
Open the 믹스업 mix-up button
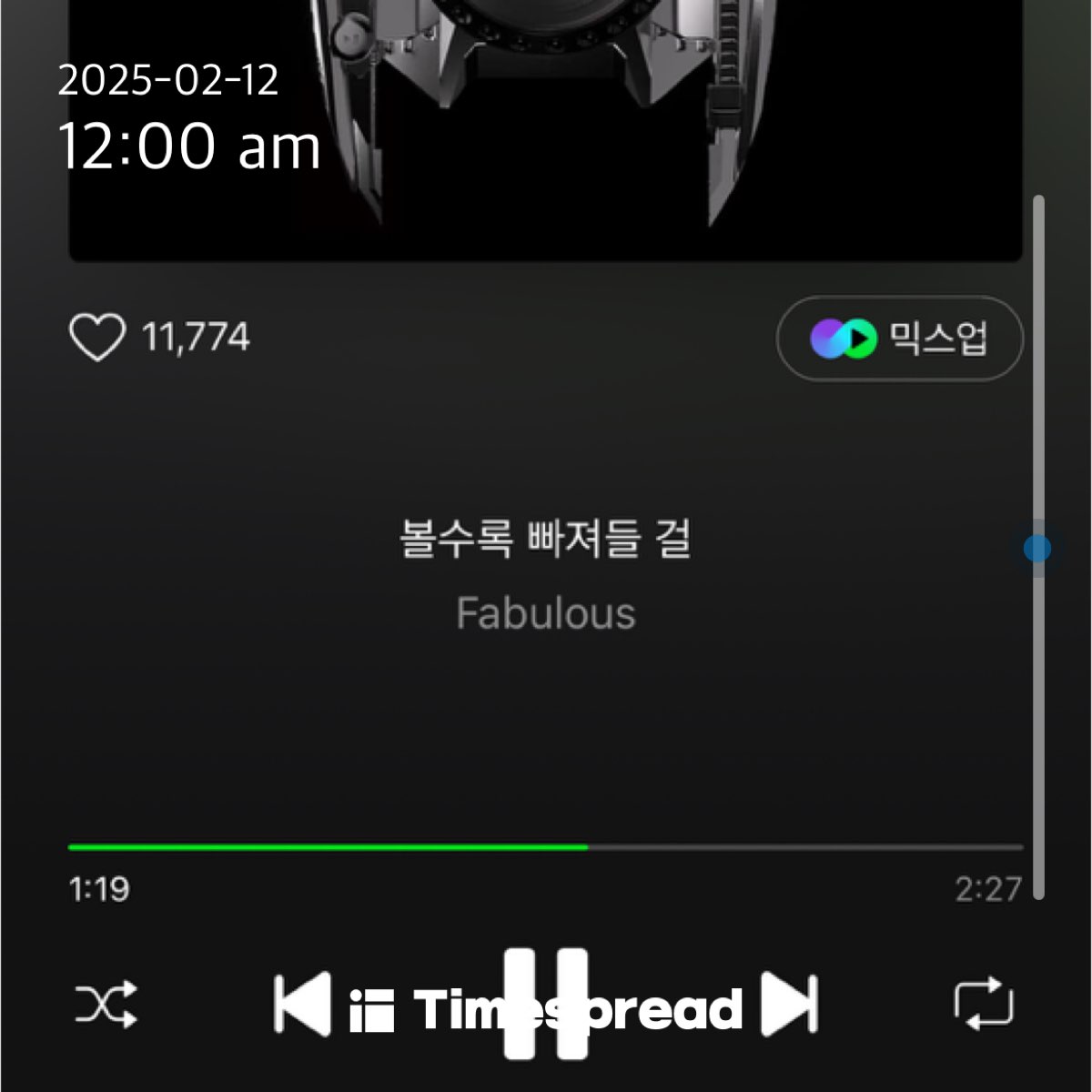pyautogui.click(x=899, y=339)
